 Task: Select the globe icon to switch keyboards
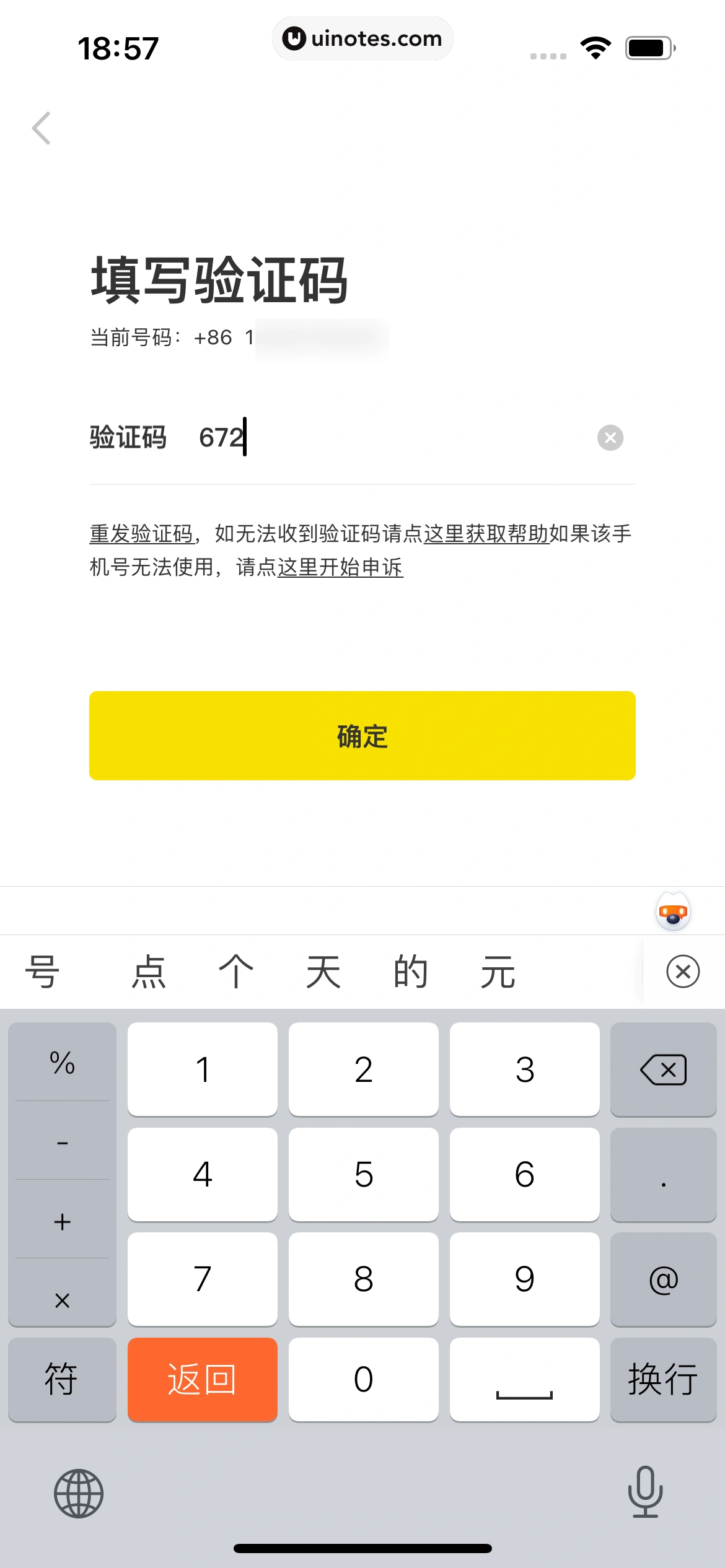[80, 1492]
